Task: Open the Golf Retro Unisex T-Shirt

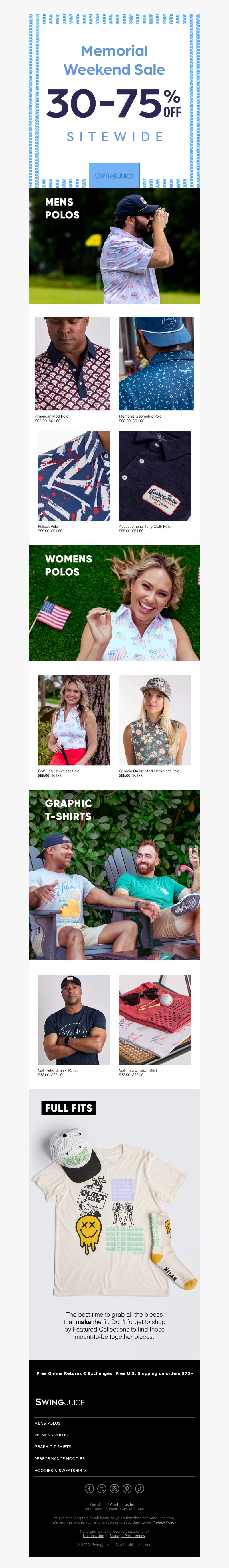Action: [x=74, y=1020]
